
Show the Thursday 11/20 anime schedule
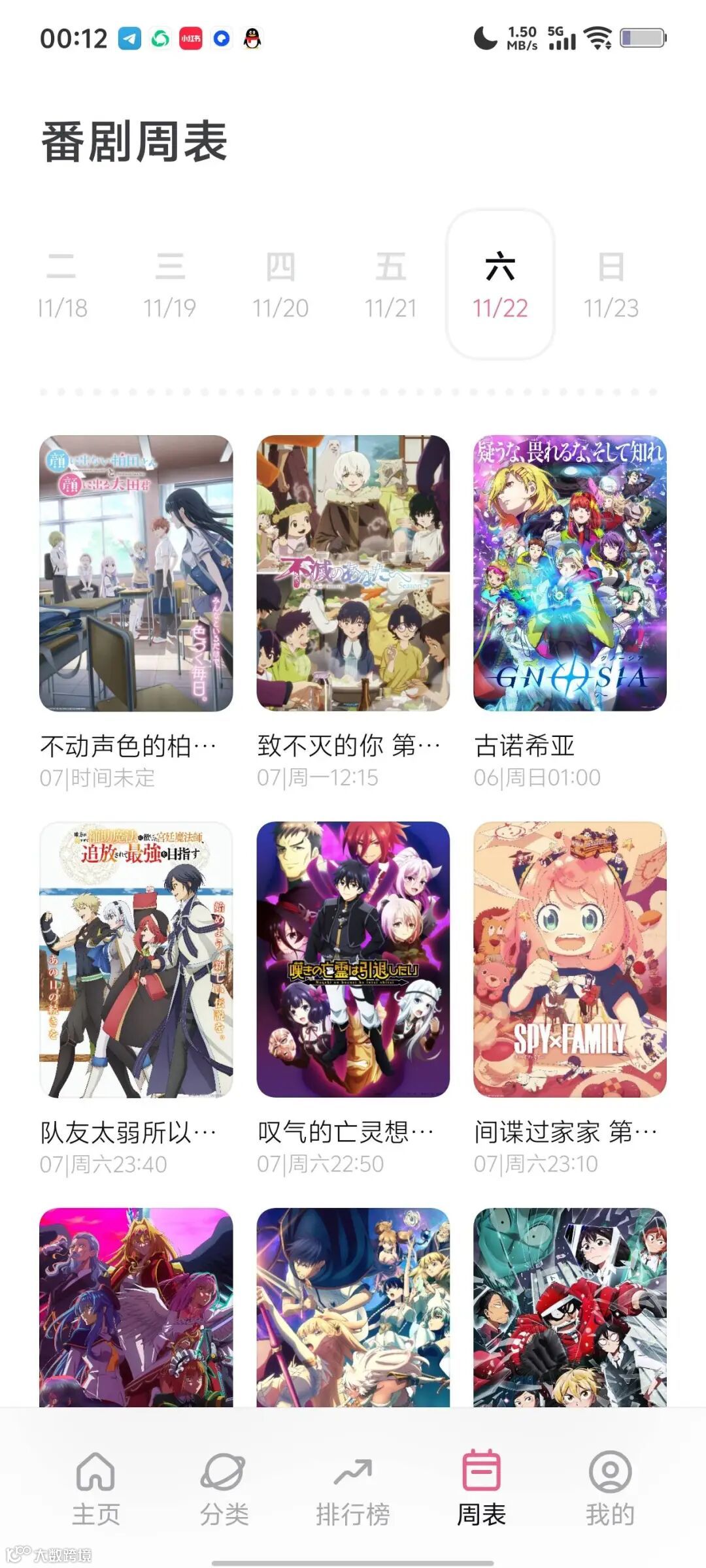[x=280, y=285]
